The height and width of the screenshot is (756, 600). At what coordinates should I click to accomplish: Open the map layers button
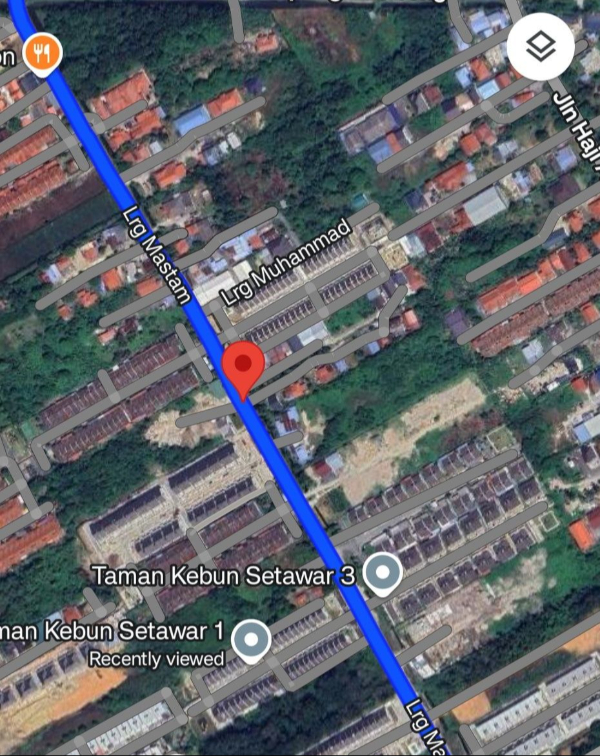click(540, 47)
